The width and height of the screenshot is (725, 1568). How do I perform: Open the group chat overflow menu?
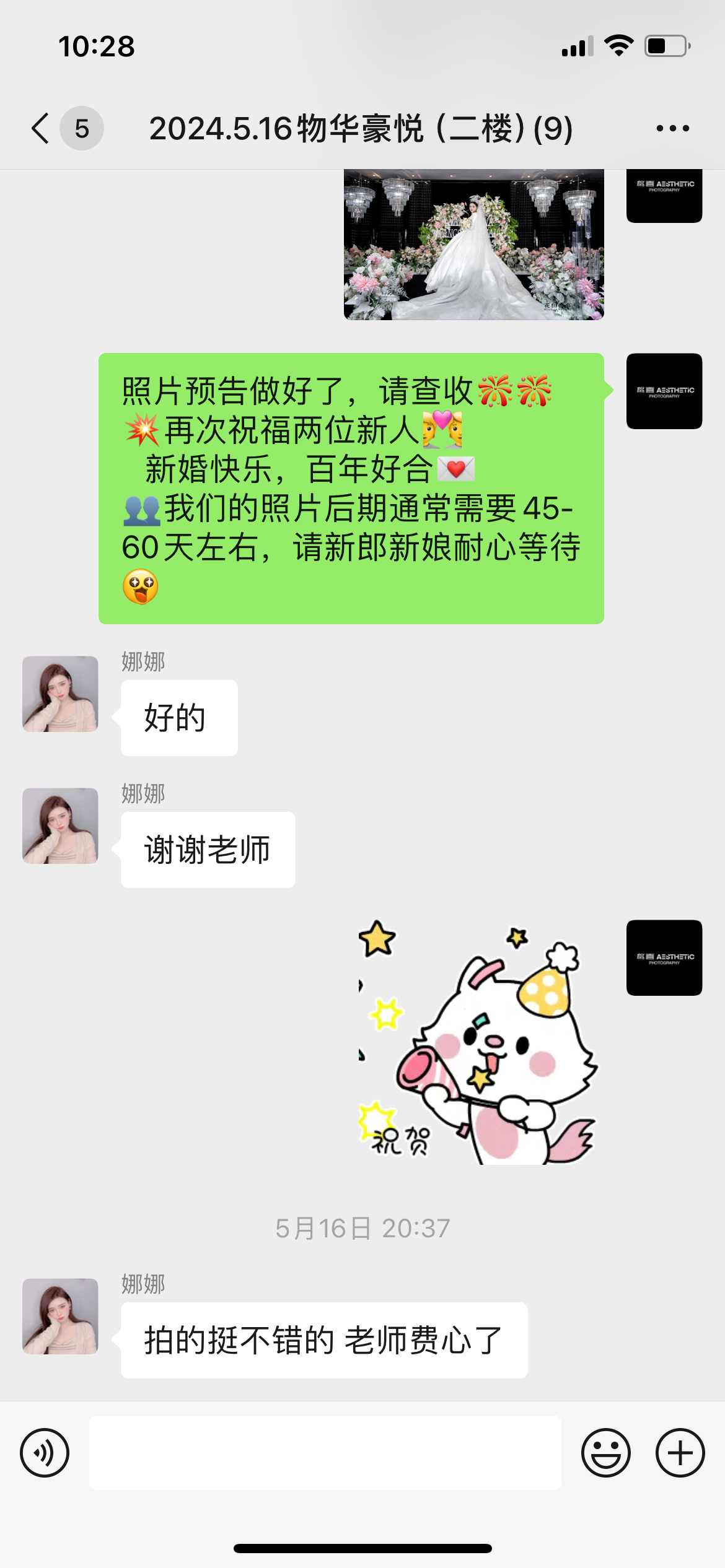672,129
